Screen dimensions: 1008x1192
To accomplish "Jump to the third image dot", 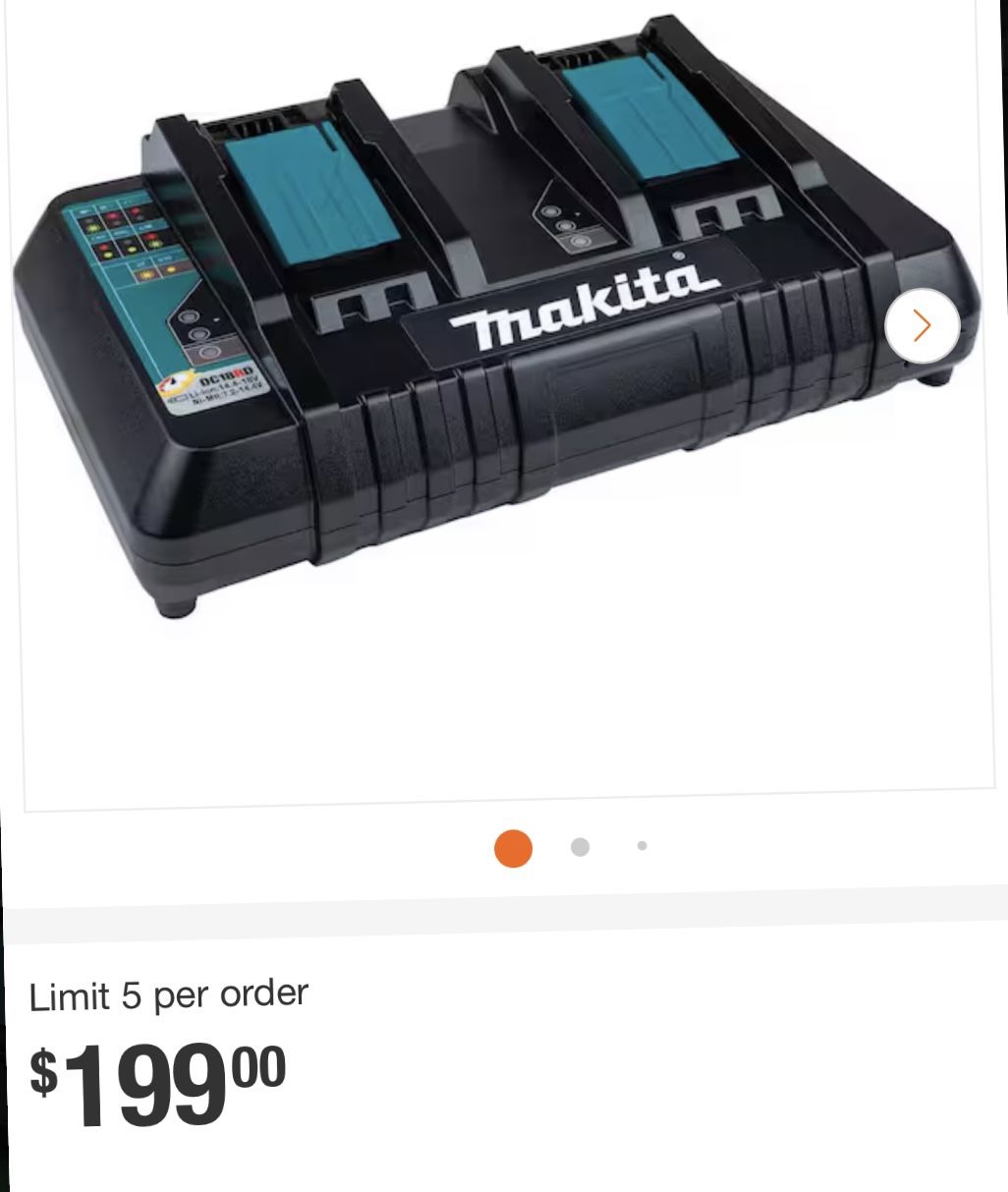I will 642,845.
